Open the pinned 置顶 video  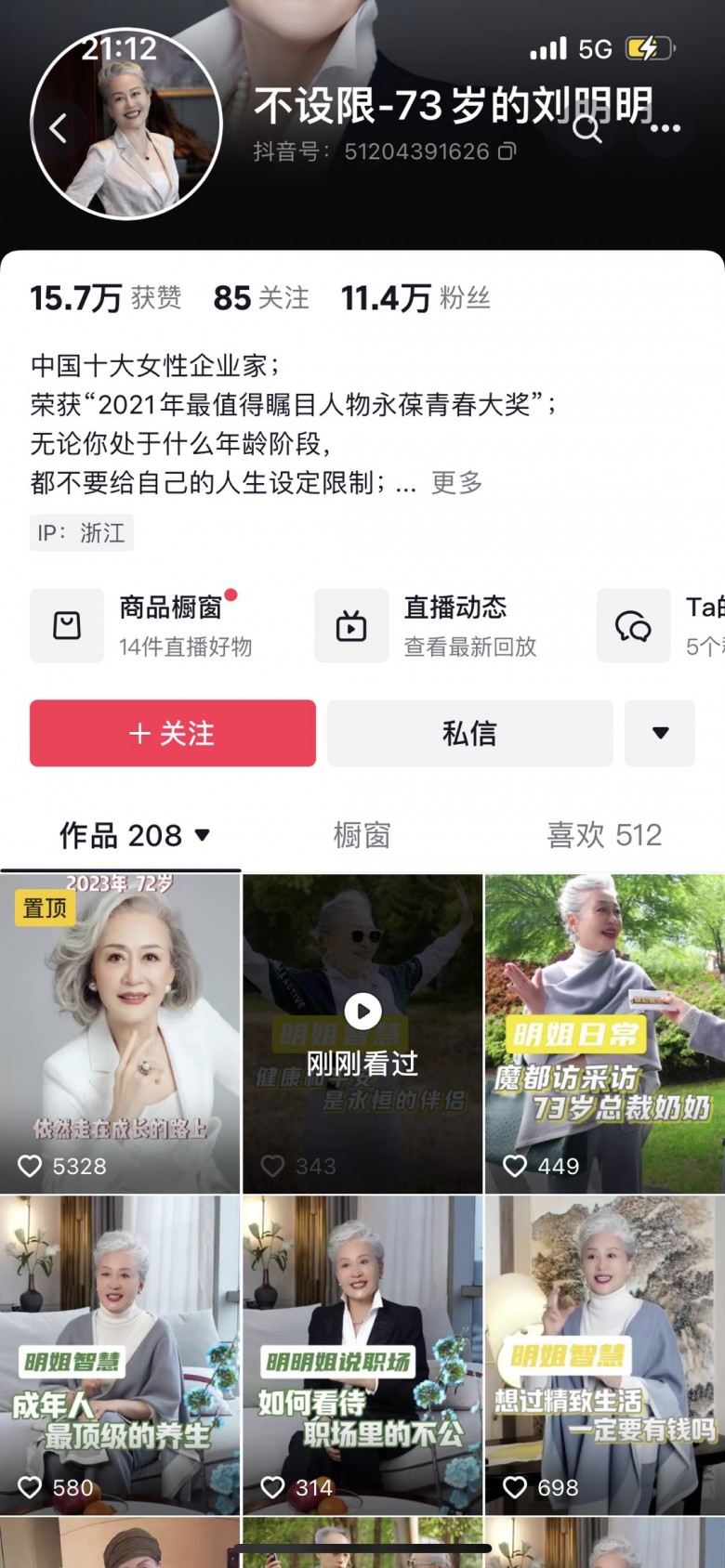120,1033
